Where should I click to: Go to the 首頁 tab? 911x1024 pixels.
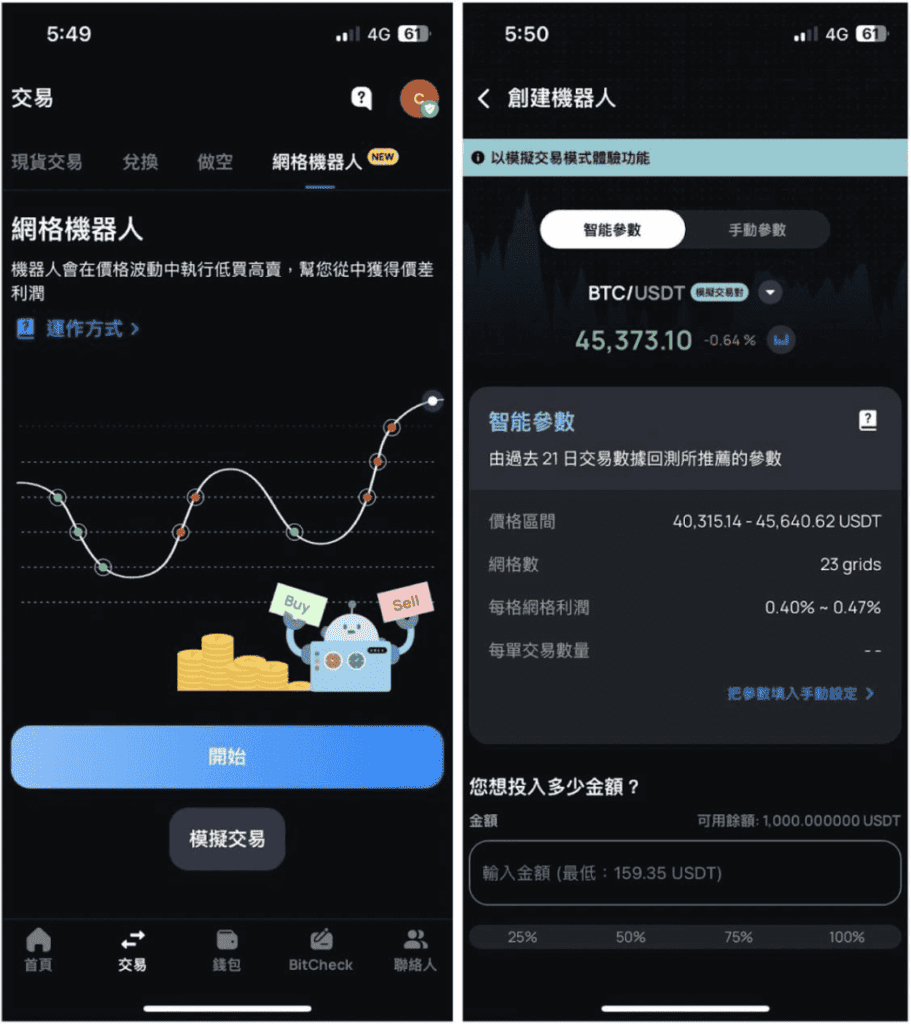[x=38, y=950]
